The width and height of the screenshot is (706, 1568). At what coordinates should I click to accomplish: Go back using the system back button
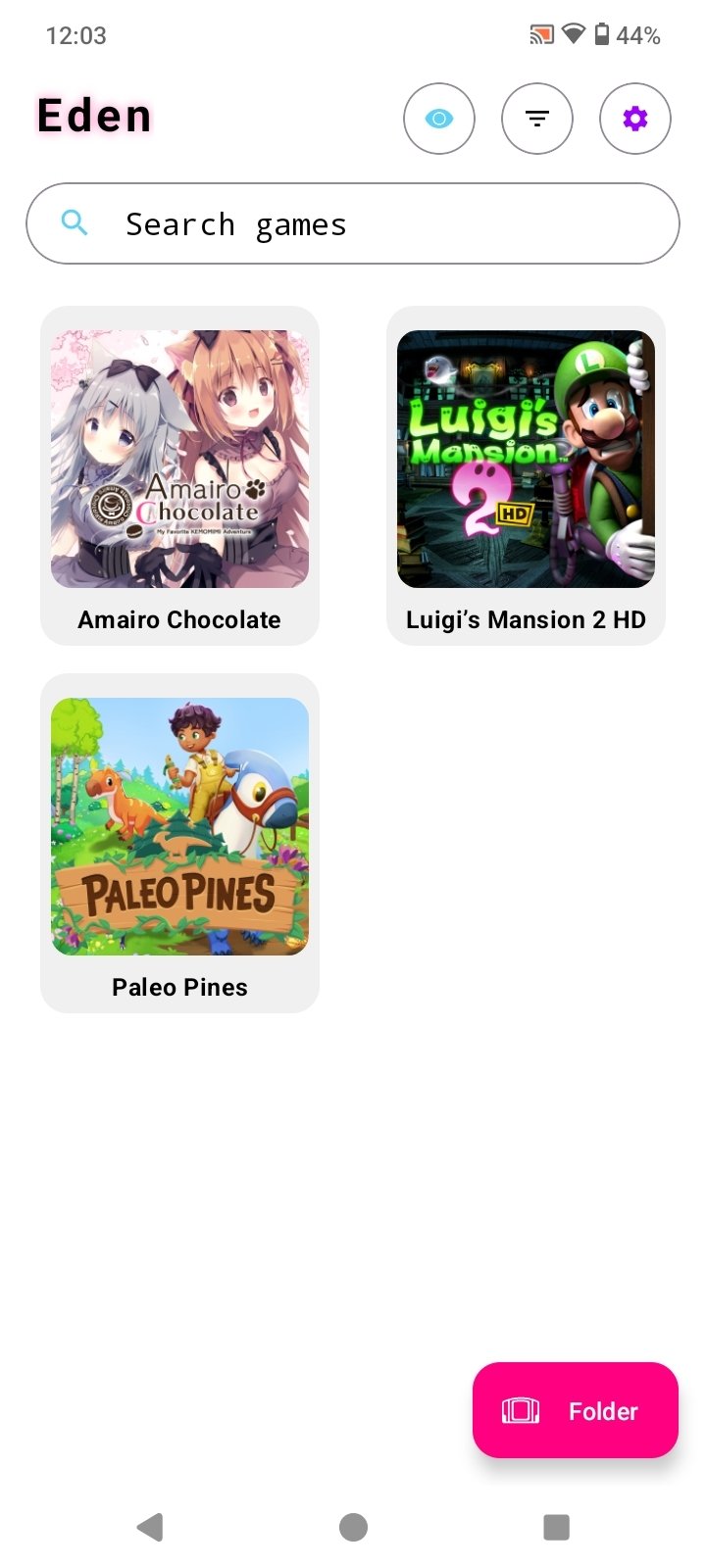(150, 1526)
